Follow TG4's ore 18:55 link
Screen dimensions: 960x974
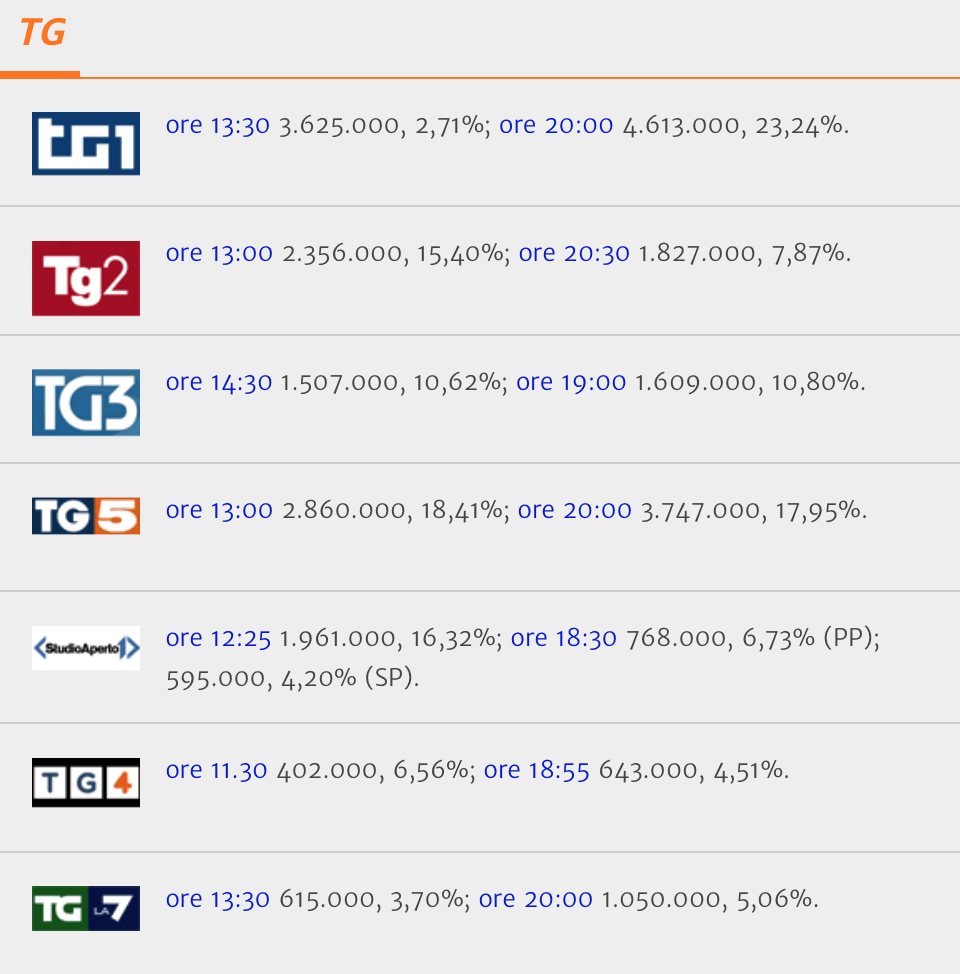point(537,770)
